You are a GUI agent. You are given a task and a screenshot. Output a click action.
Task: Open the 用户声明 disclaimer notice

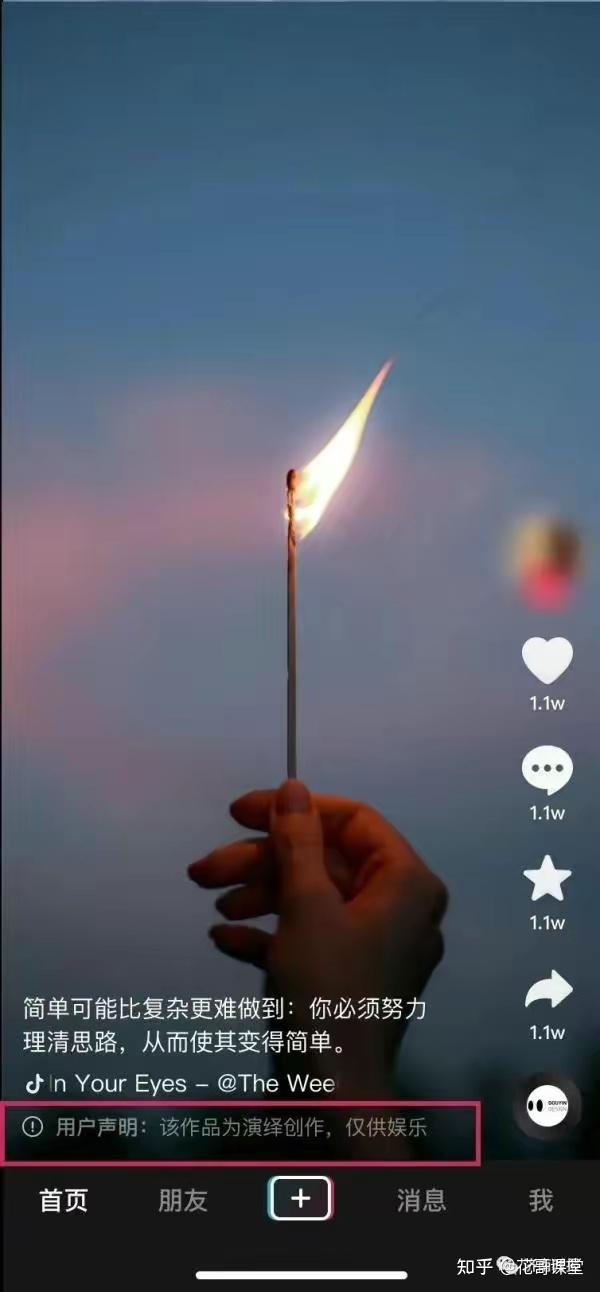240,1128
